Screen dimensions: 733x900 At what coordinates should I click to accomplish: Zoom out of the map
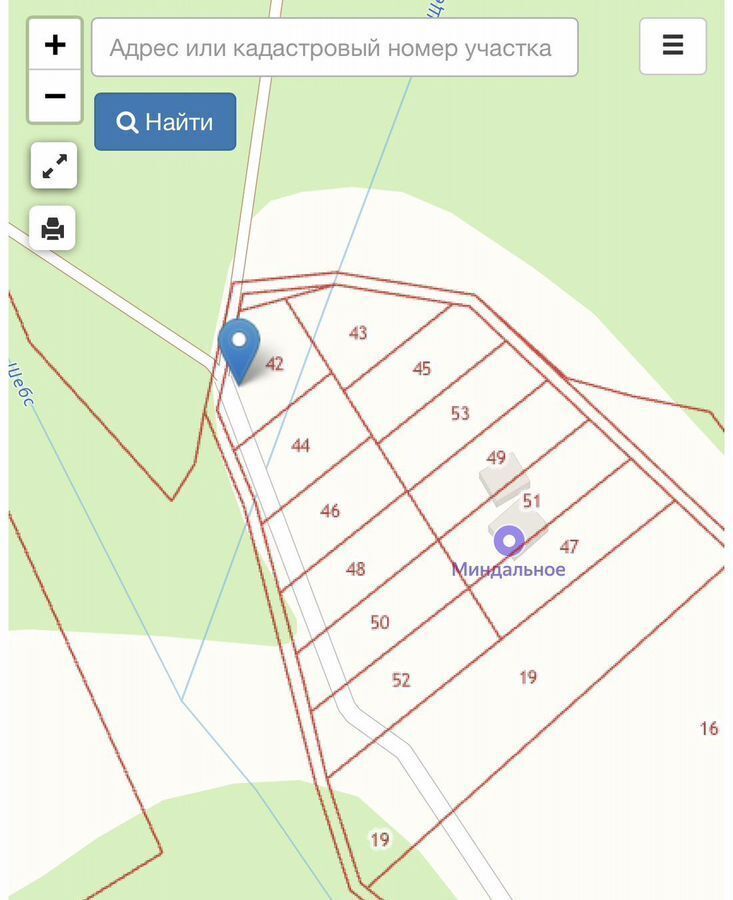(55, 97)
